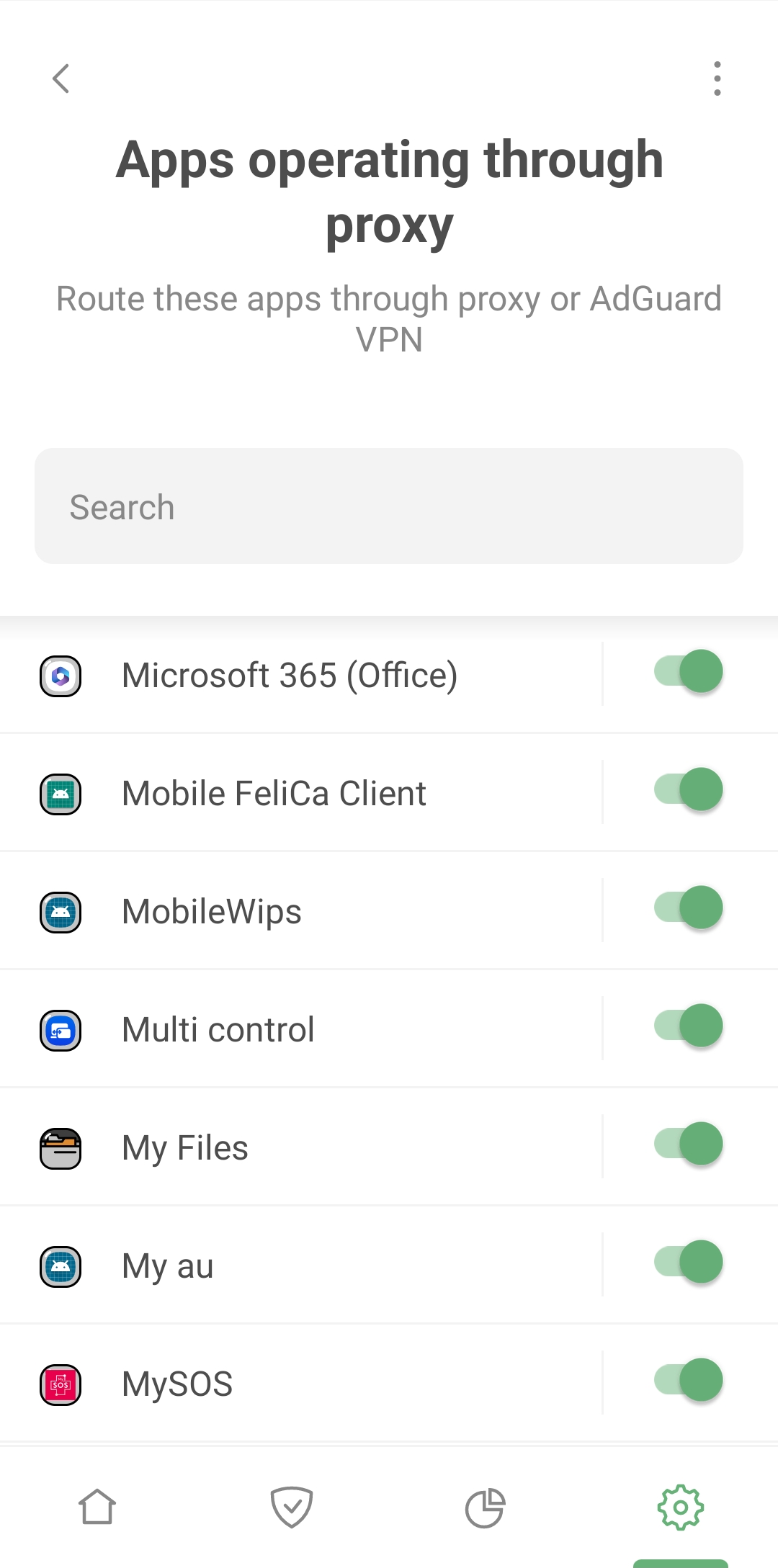Tap the MySOS app icon
The height and width of the screenshot is (1568, 778).
point(61,1383)
